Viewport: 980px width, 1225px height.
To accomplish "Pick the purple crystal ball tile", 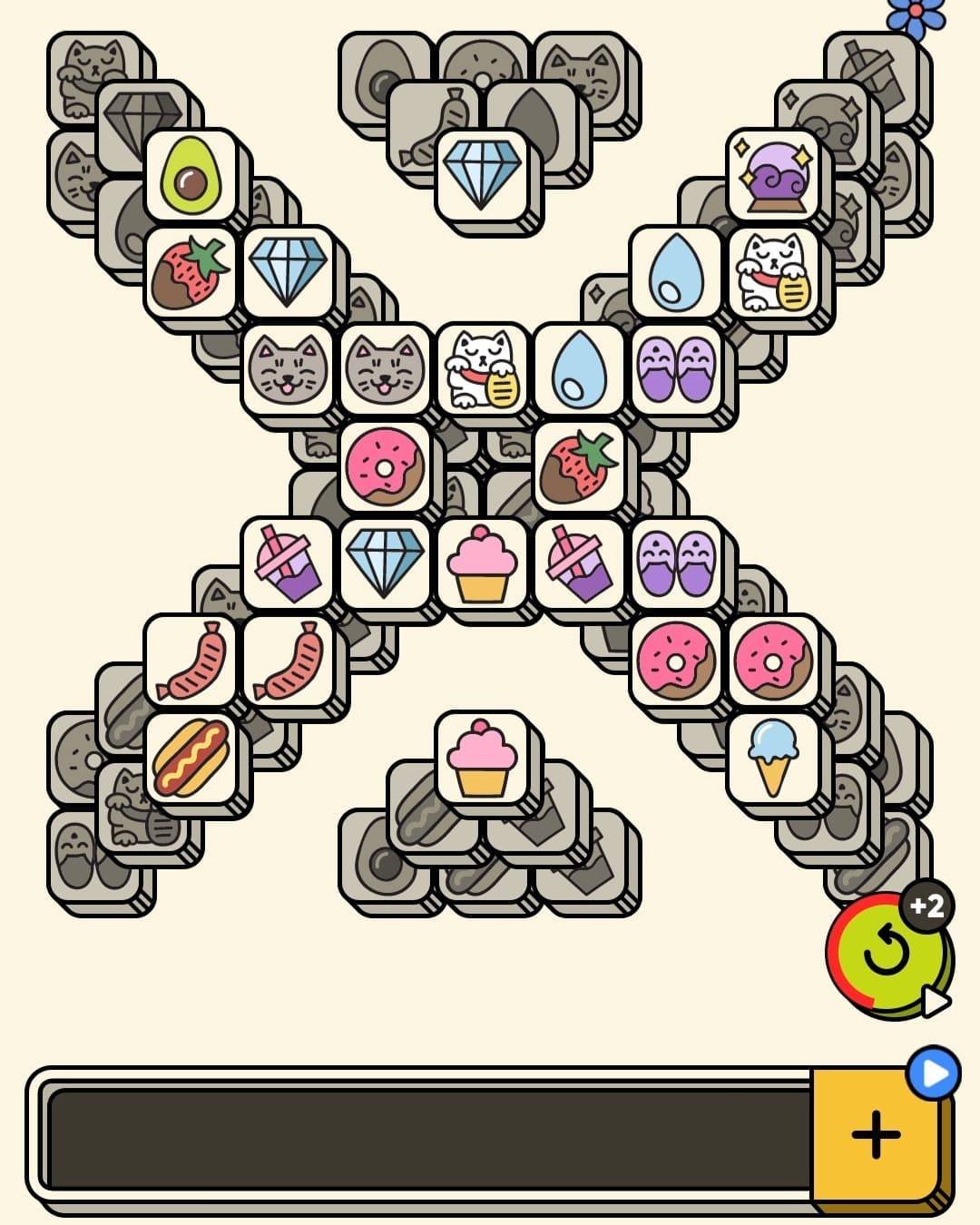I will coord(773,173).
